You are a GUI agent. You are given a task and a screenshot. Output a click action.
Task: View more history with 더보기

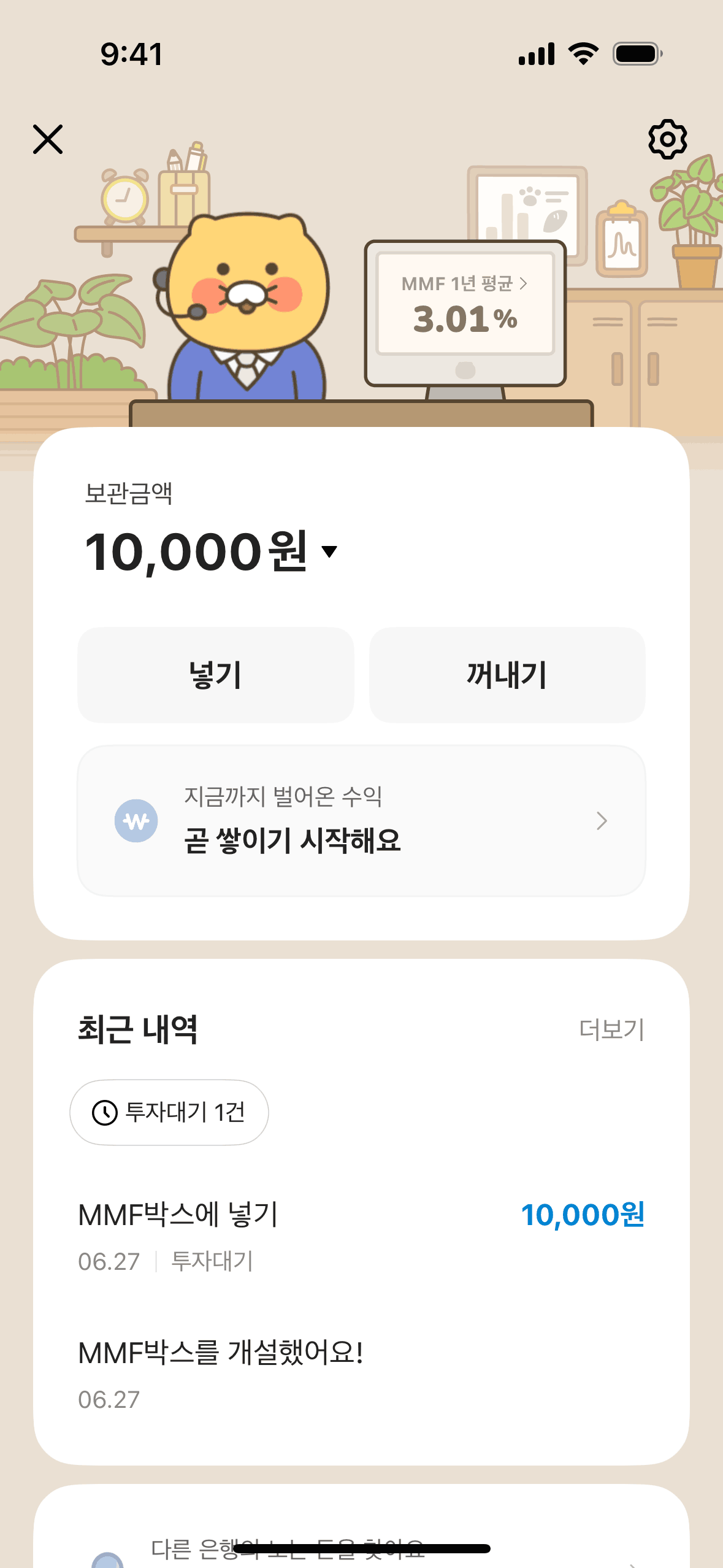click(x=611, y=1029)
